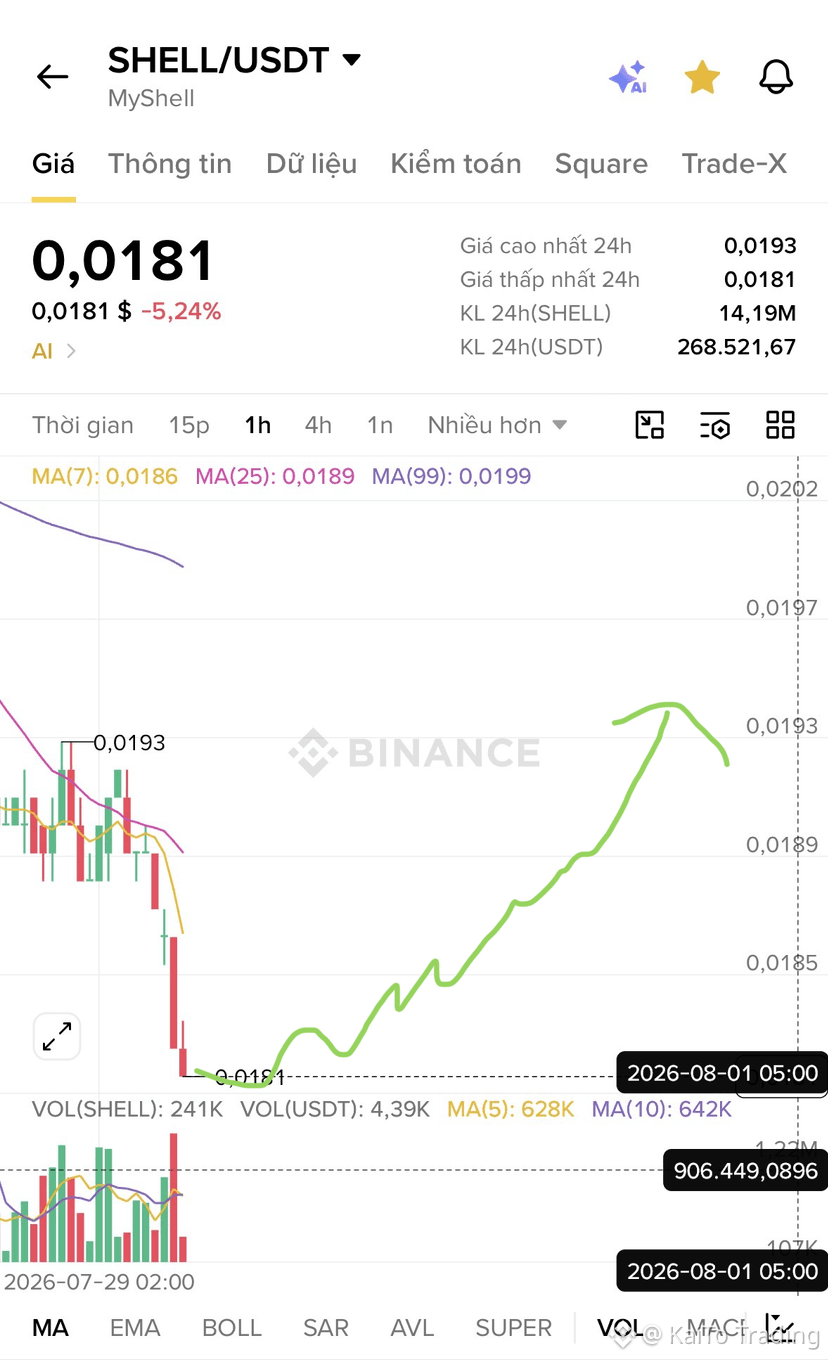
Task: Toggle the favorite star for SHELL/USDT
Action: (x=702, y=77)
